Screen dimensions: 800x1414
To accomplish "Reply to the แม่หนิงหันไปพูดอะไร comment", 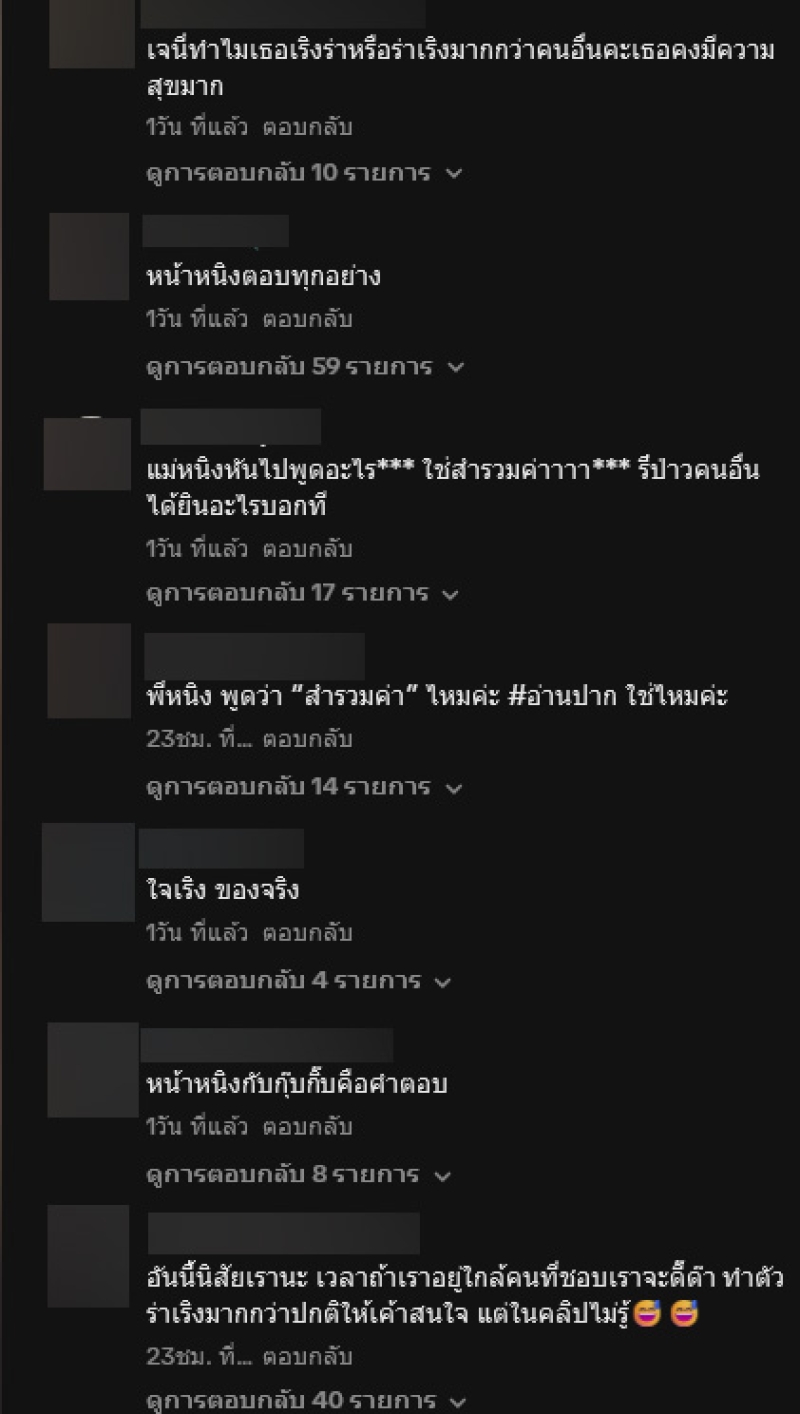I will pyautogui.click(x=307, y=549).
